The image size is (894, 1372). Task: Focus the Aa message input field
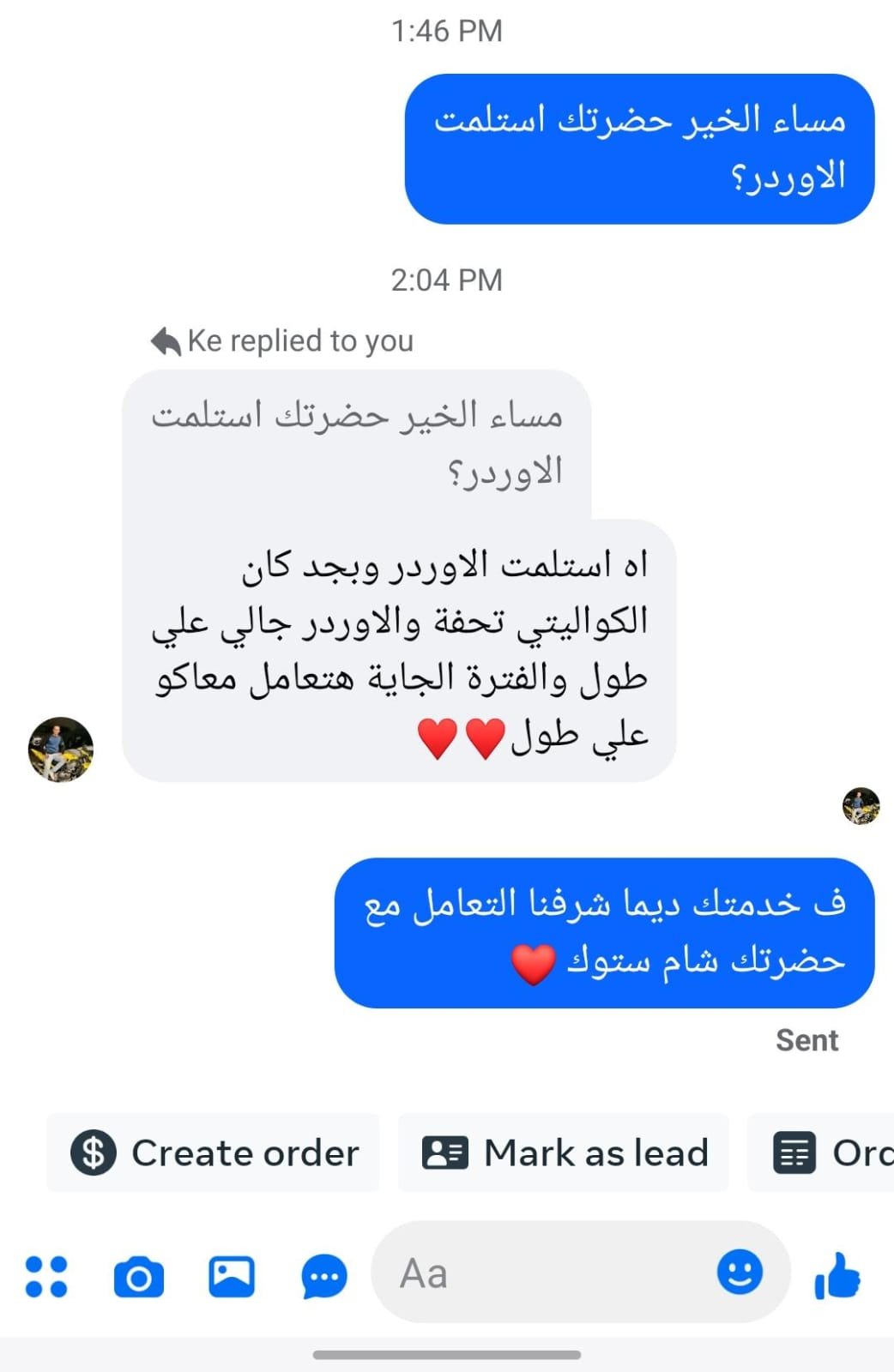coord(549,1273)
